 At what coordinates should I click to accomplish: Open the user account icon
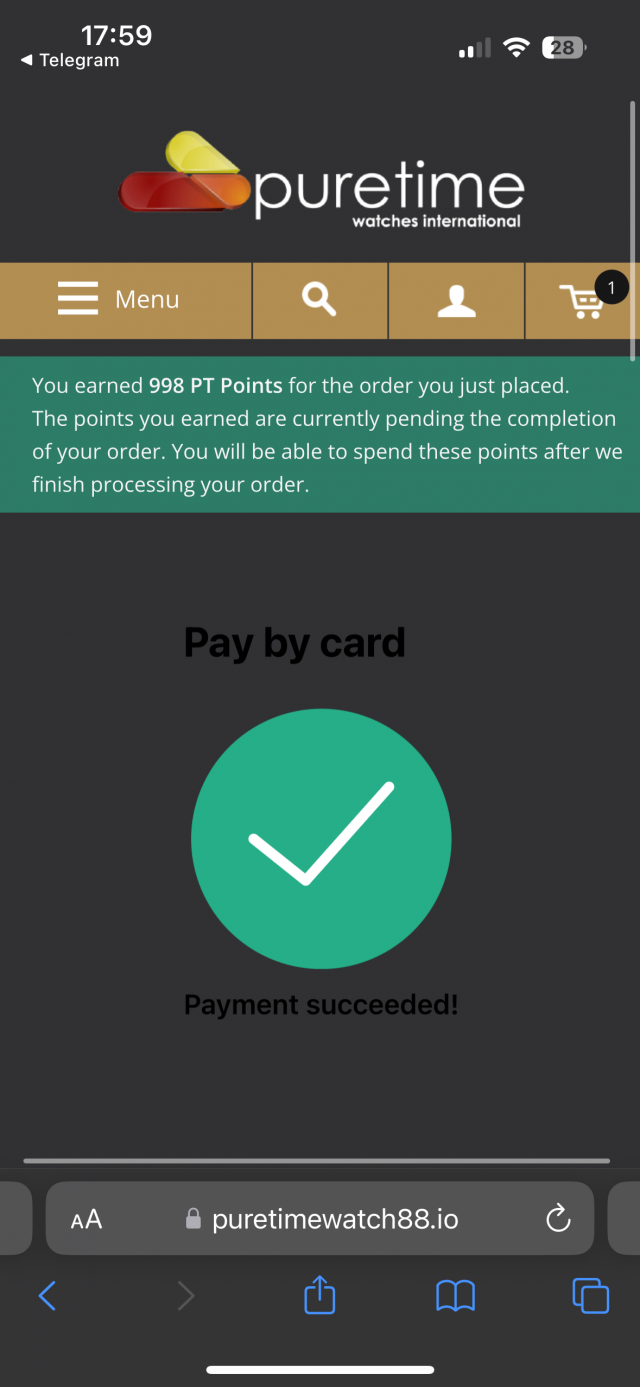click(456, 300)
